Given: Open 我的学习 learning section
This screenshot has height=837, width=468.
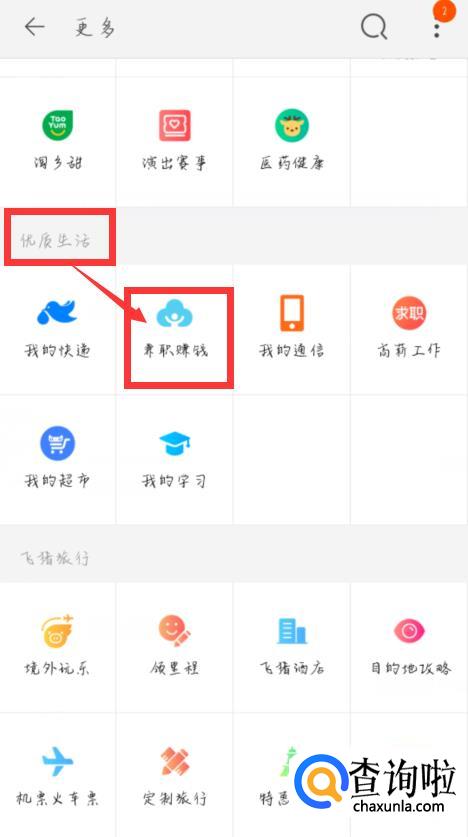Looking at the screenshot, I should tap(174, 457).
